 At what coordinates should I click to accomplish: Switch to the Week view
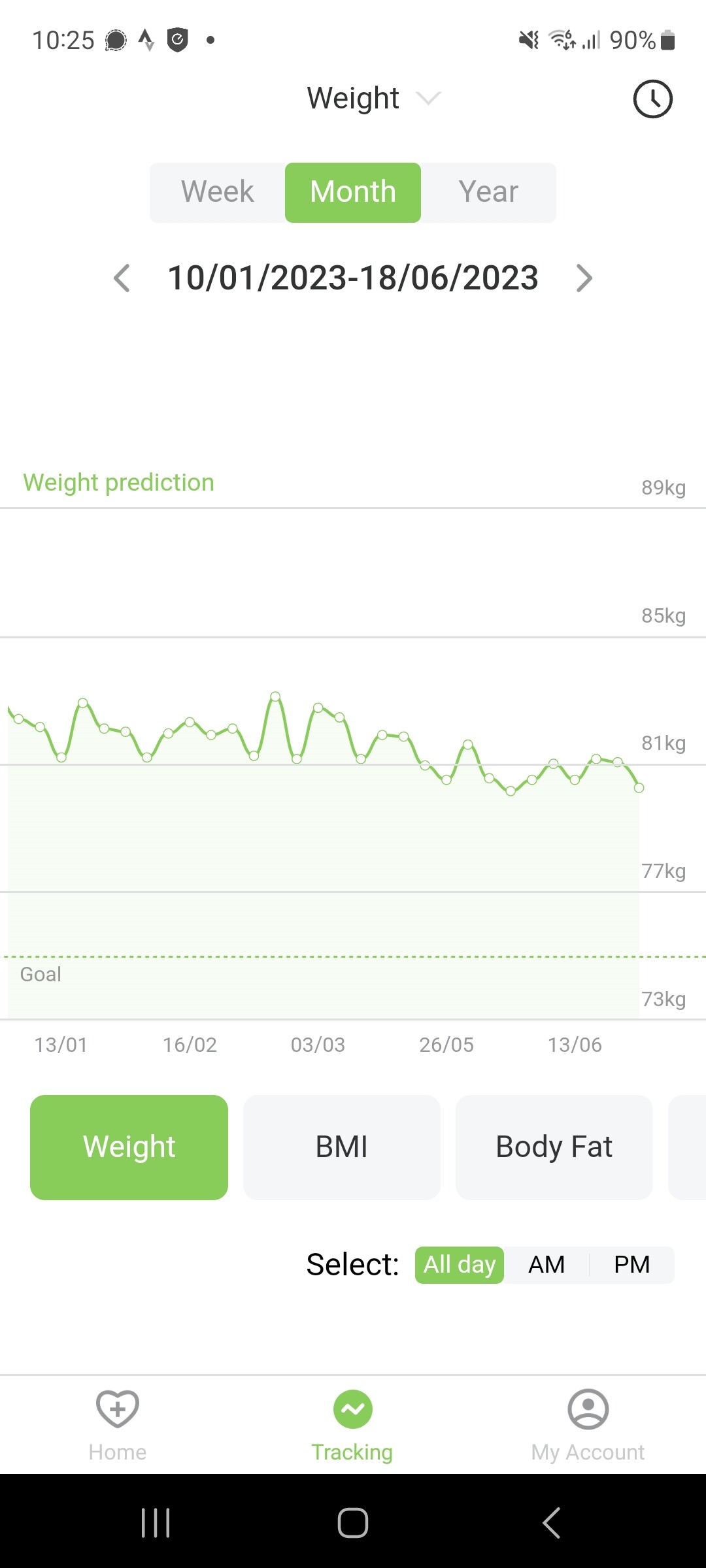click(x=218, y=192)
